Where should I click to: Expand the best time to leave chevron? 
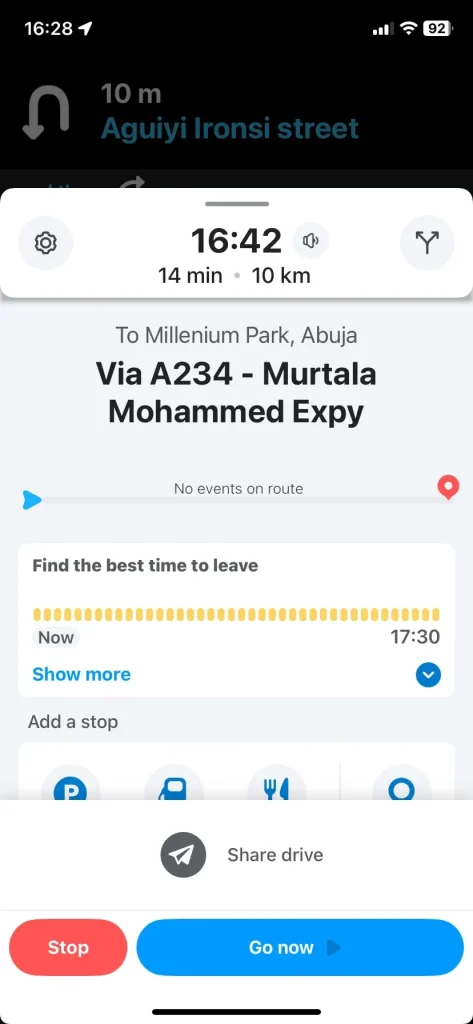click(428, 675)
